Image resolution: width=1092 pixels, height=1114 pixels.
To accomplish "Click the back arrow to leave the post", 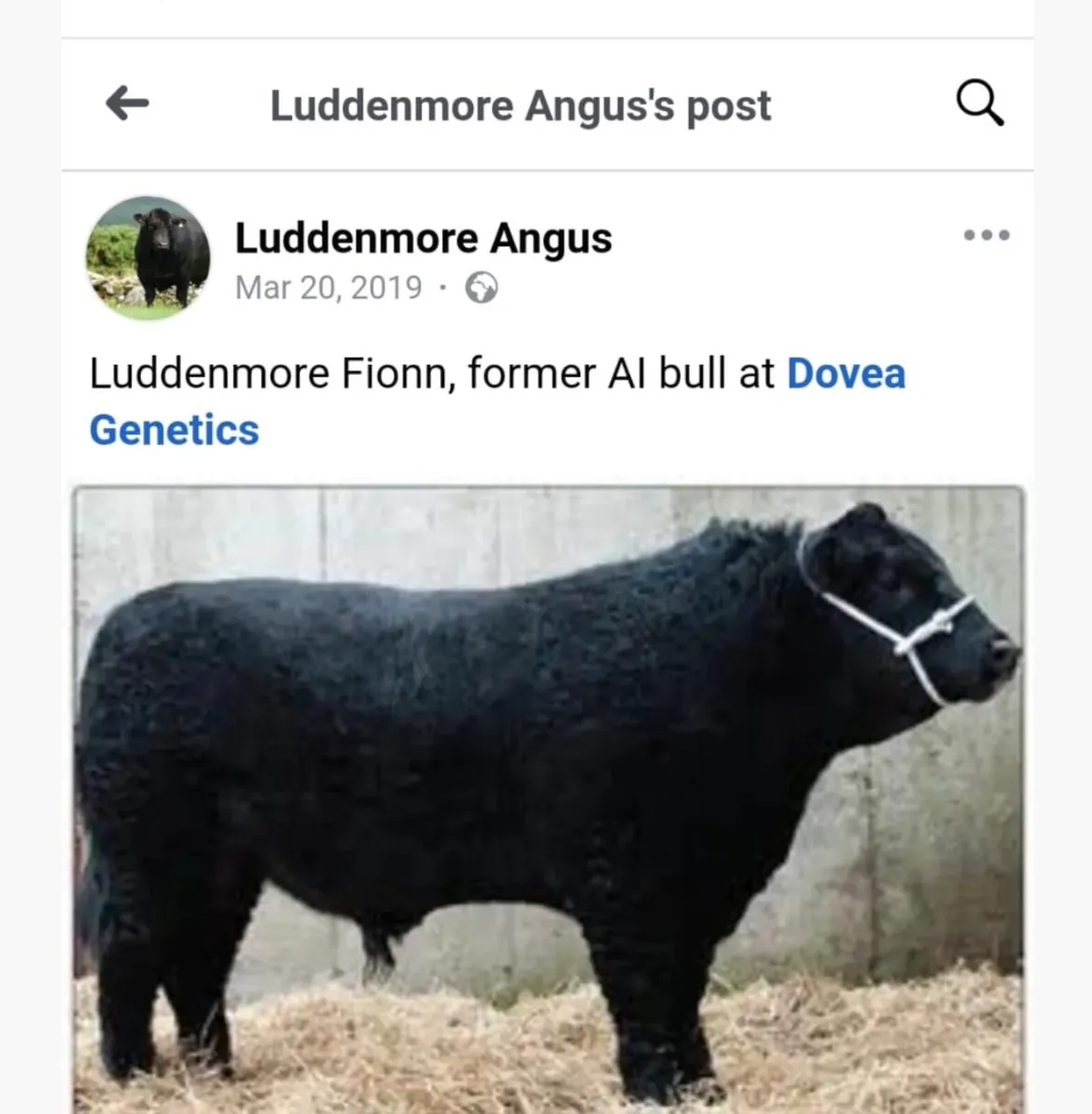I will tap(126, 104).
